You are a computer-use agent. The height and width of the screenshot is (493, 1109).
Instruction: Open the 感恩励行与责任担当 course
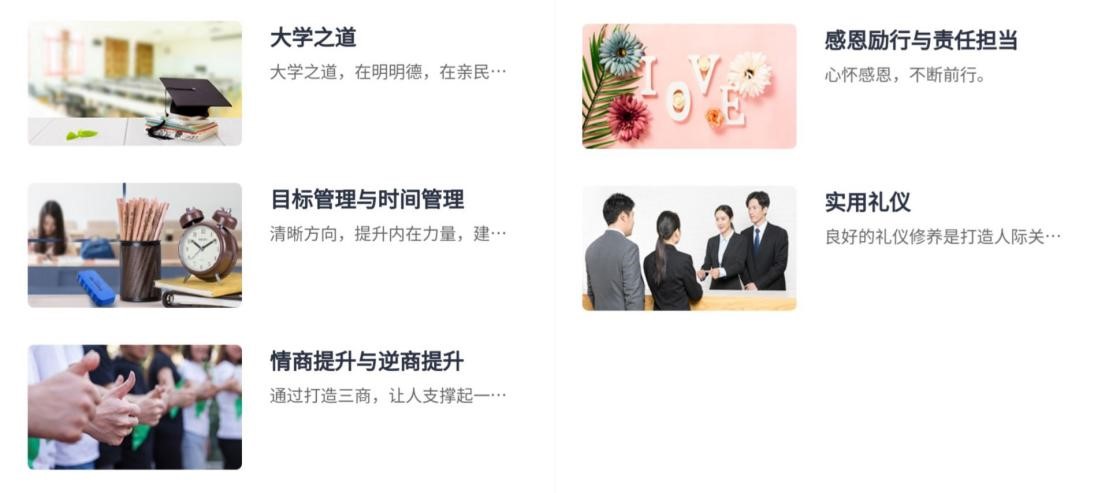(920, 41)
